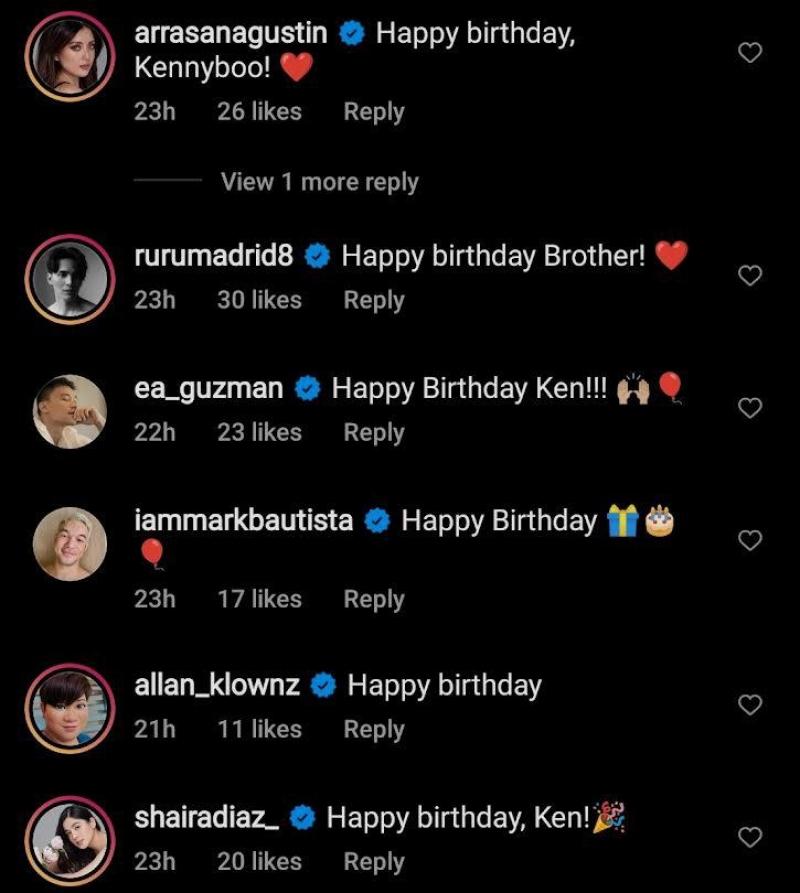Open ea_guzman's profile via username
Viewport: 800px width, 893px height.
coord(208,388)
